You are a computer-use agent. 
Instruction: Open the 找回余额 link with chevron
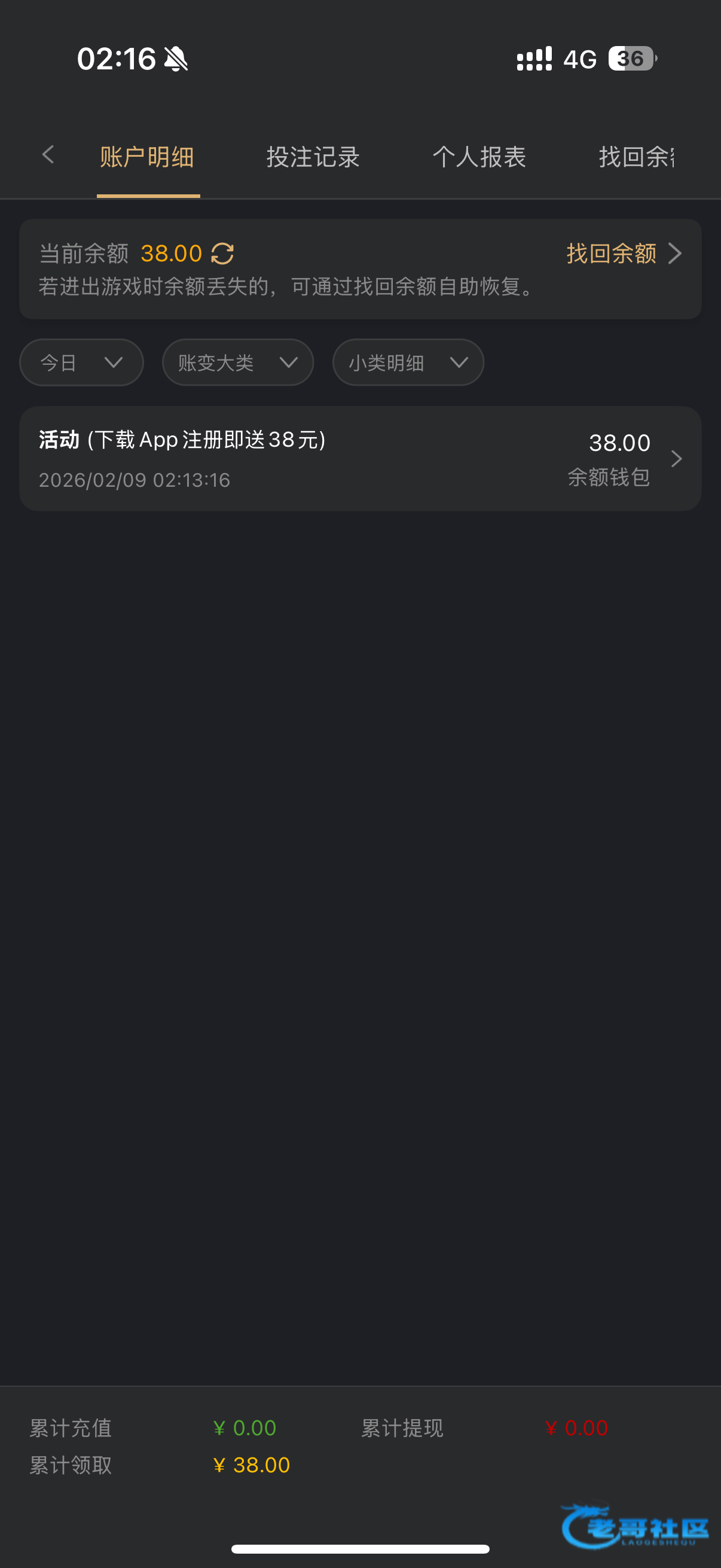click(x=623, y=253)
